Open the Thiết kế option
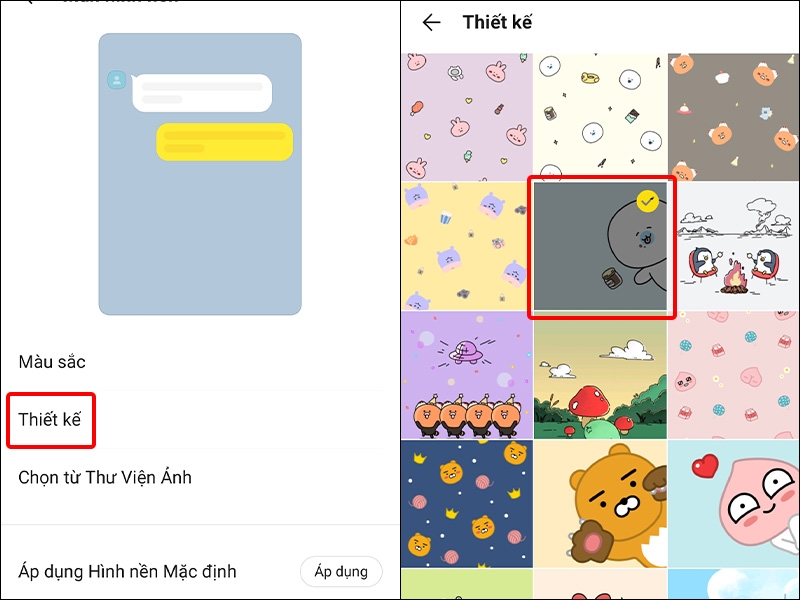The image size is (800, 600). (x=50, y=420)
